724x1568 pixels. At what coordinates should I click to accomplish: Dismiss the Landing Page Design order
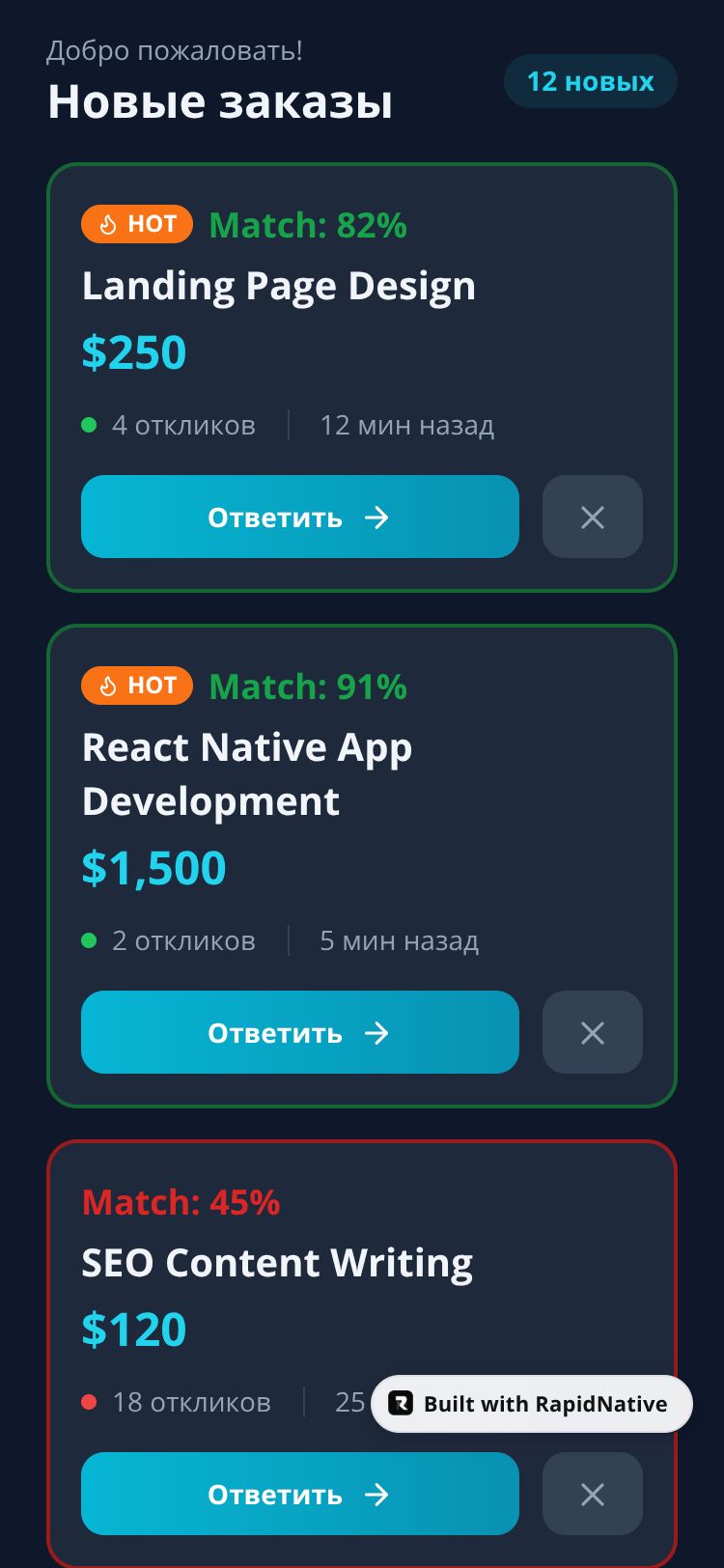pyautogui.click(x=592, y=517)
